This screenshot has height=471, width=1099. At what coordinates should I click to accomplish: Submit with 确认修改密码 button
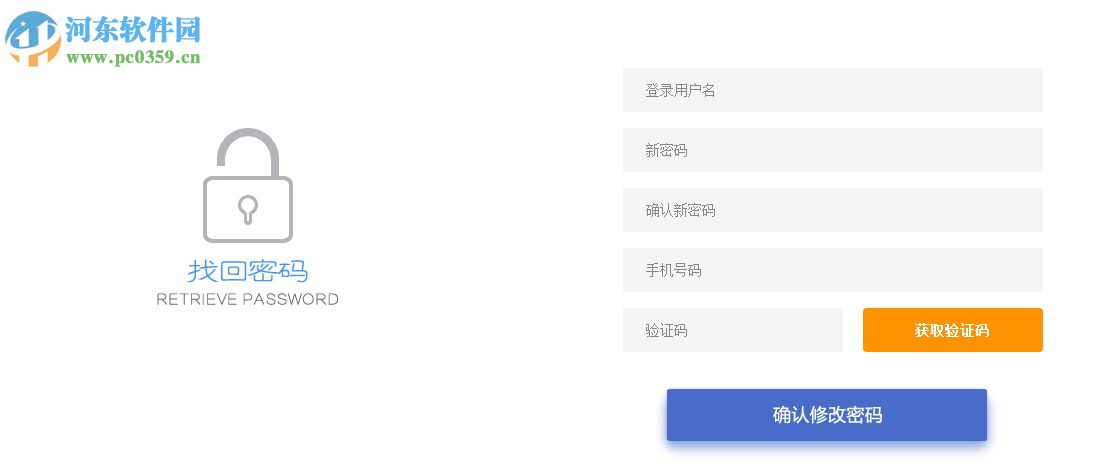[826, 415]
